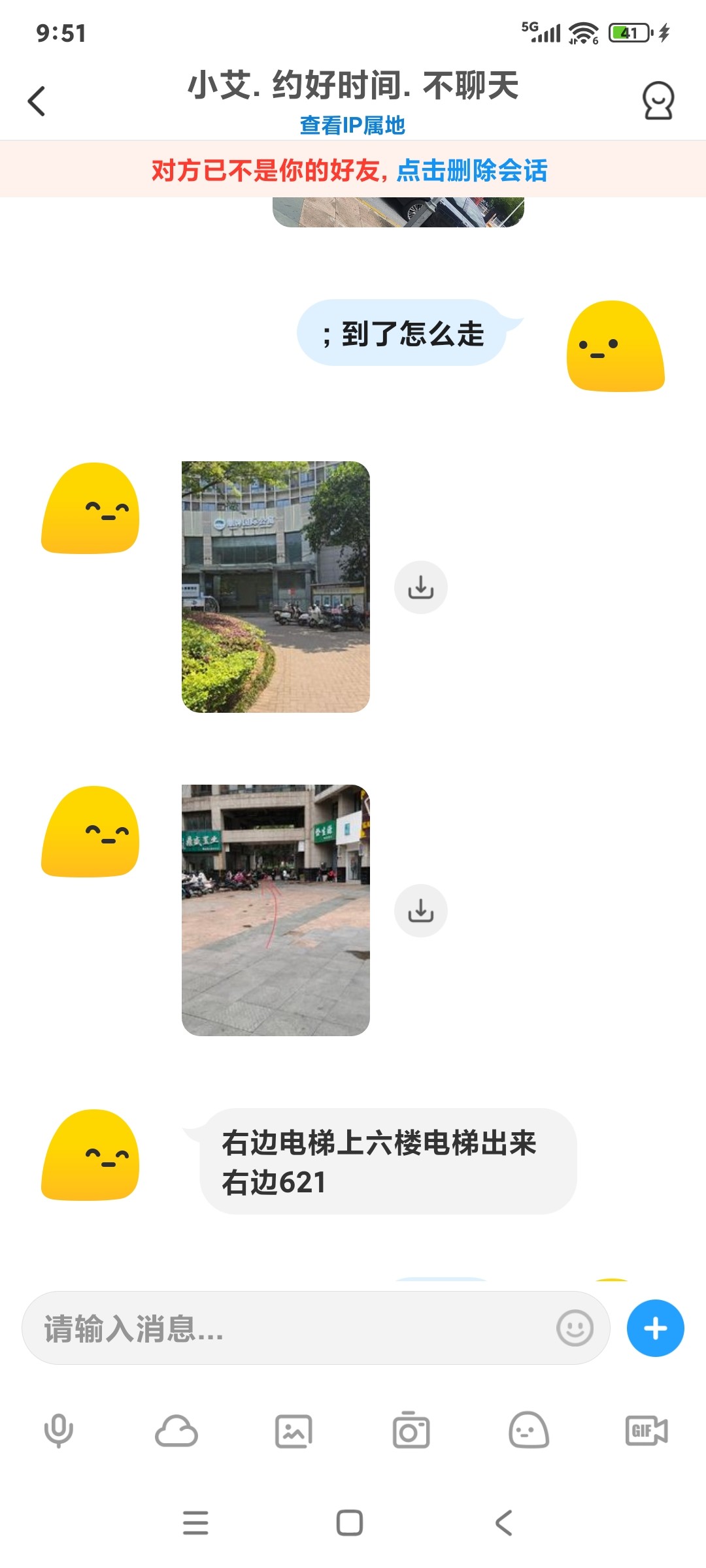Download the office building entrance photo

[x=420, y=587]
